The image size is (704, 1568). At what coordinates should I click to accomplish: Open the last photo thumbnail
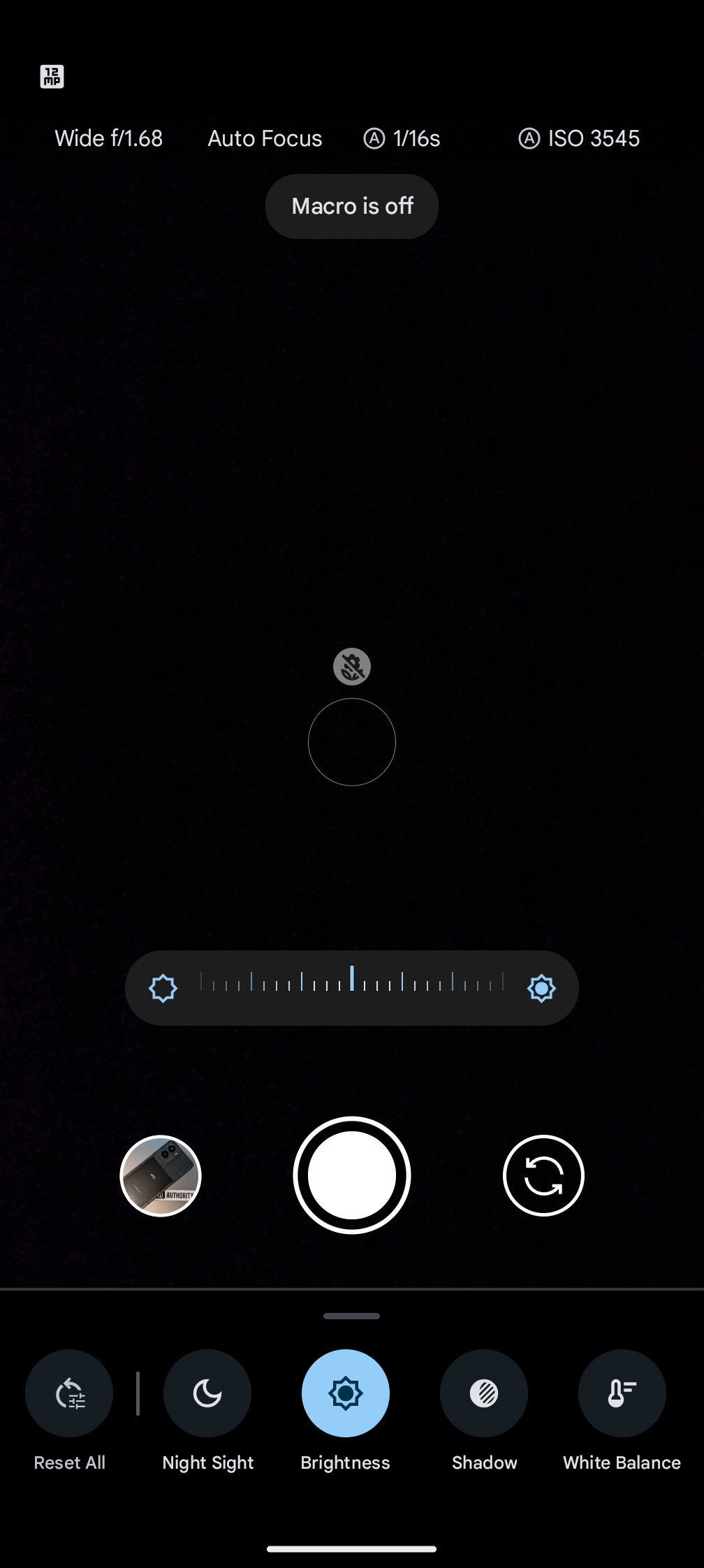(x=161, y=1175)
